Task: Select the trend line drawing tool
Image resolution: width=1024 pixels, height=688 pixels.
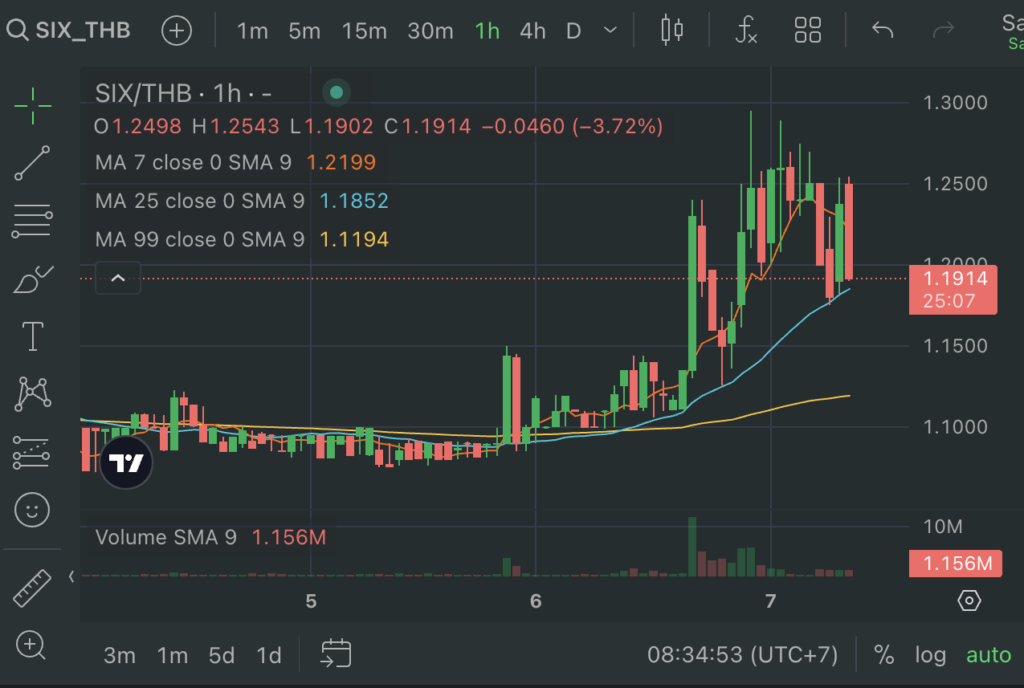Action: pos(33,163)
